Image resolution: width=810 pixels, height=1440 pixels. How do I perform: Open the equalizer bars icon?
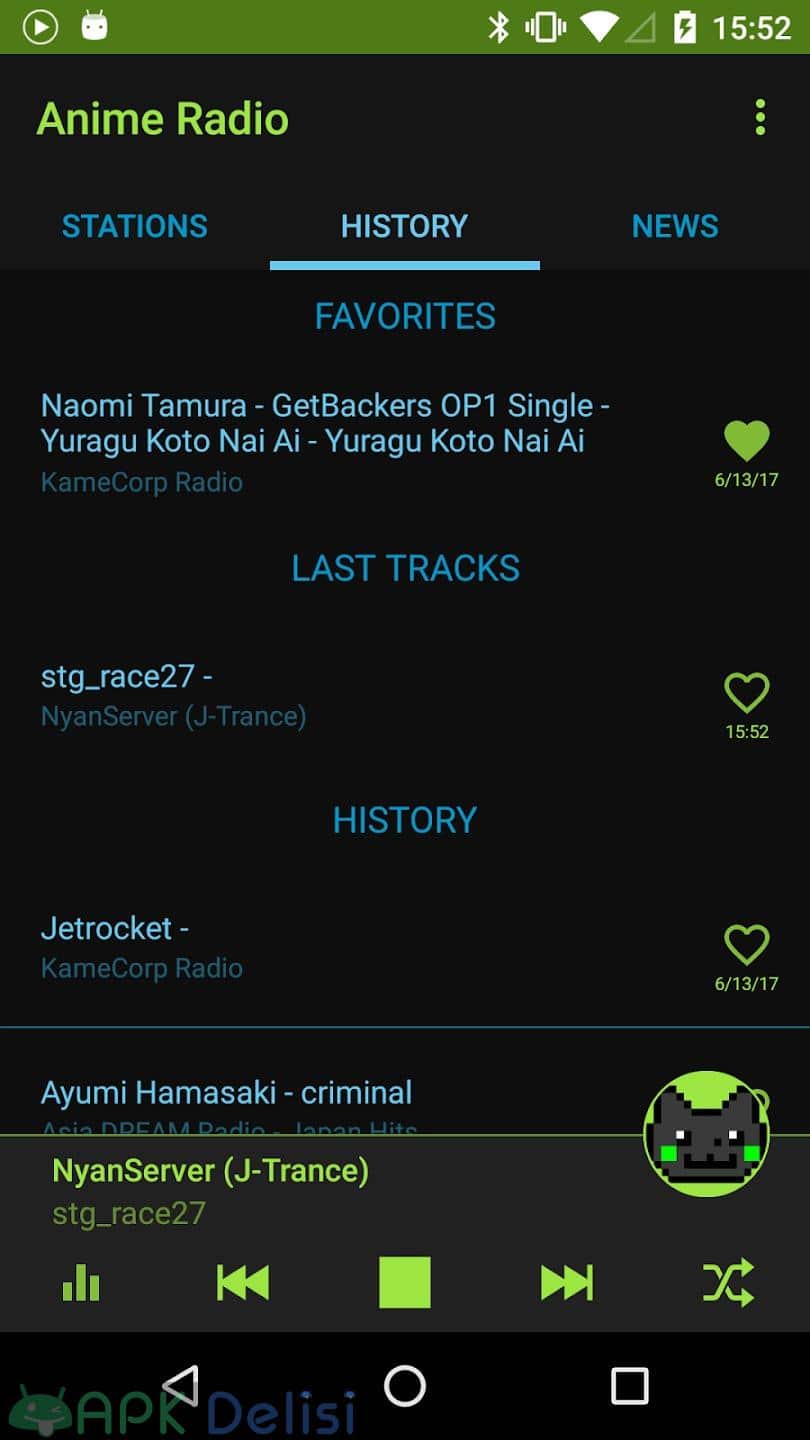click(81, 1282)
